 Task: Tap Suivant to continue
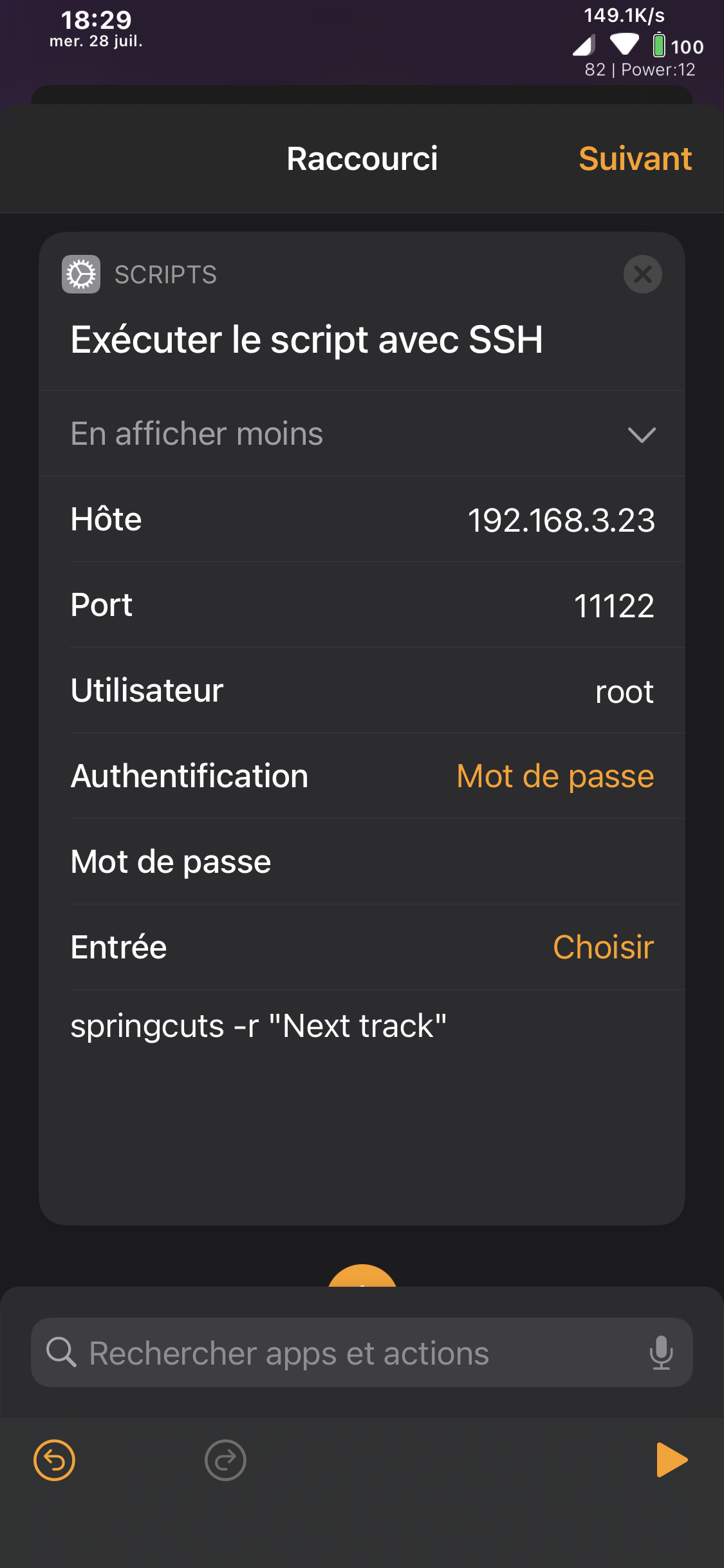[x=635, y=159]
